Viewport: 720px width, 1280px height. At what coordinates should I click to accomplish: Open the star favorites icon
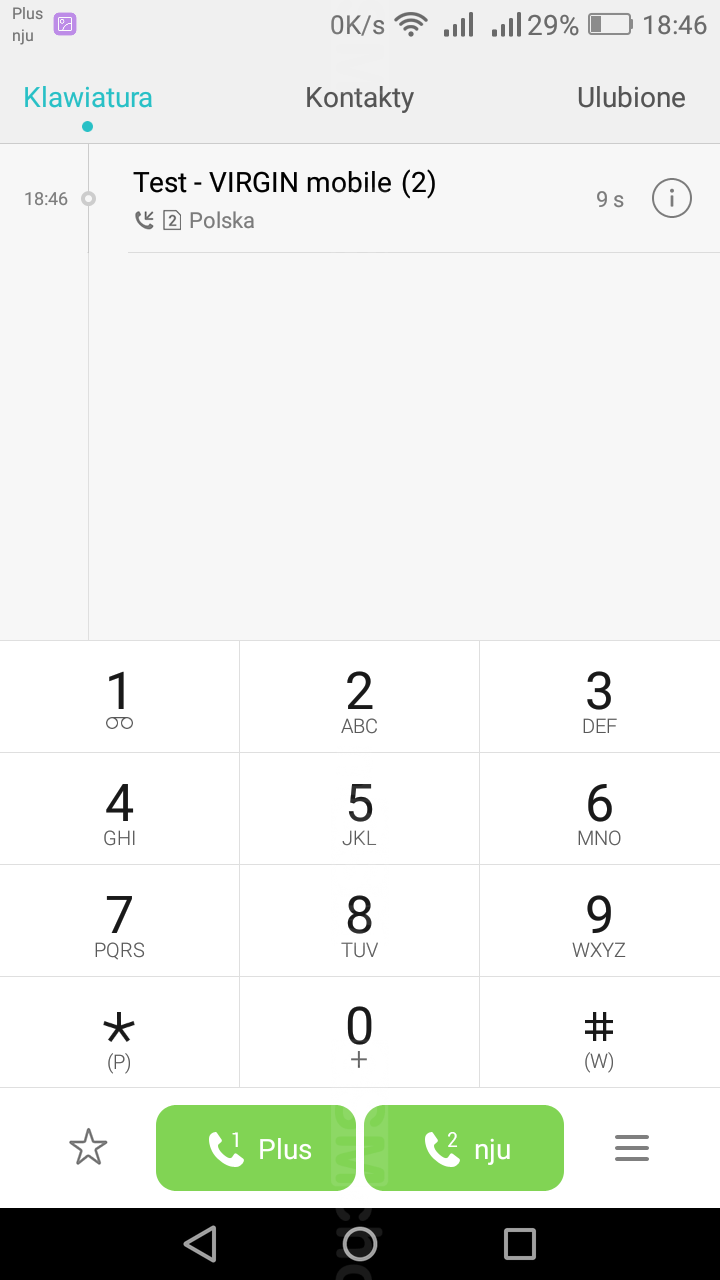click(88, 1148)
